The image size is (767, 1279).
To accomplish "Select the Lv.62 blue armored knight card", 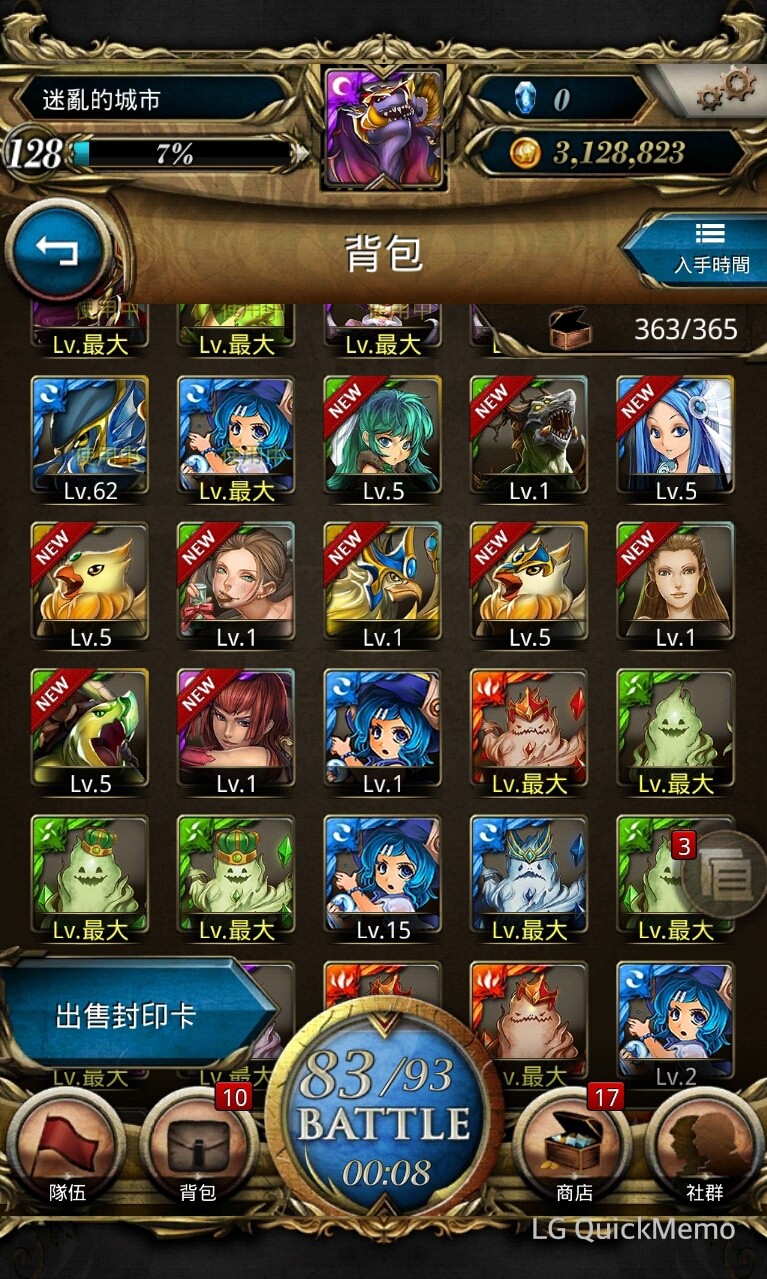I will 90,435.
